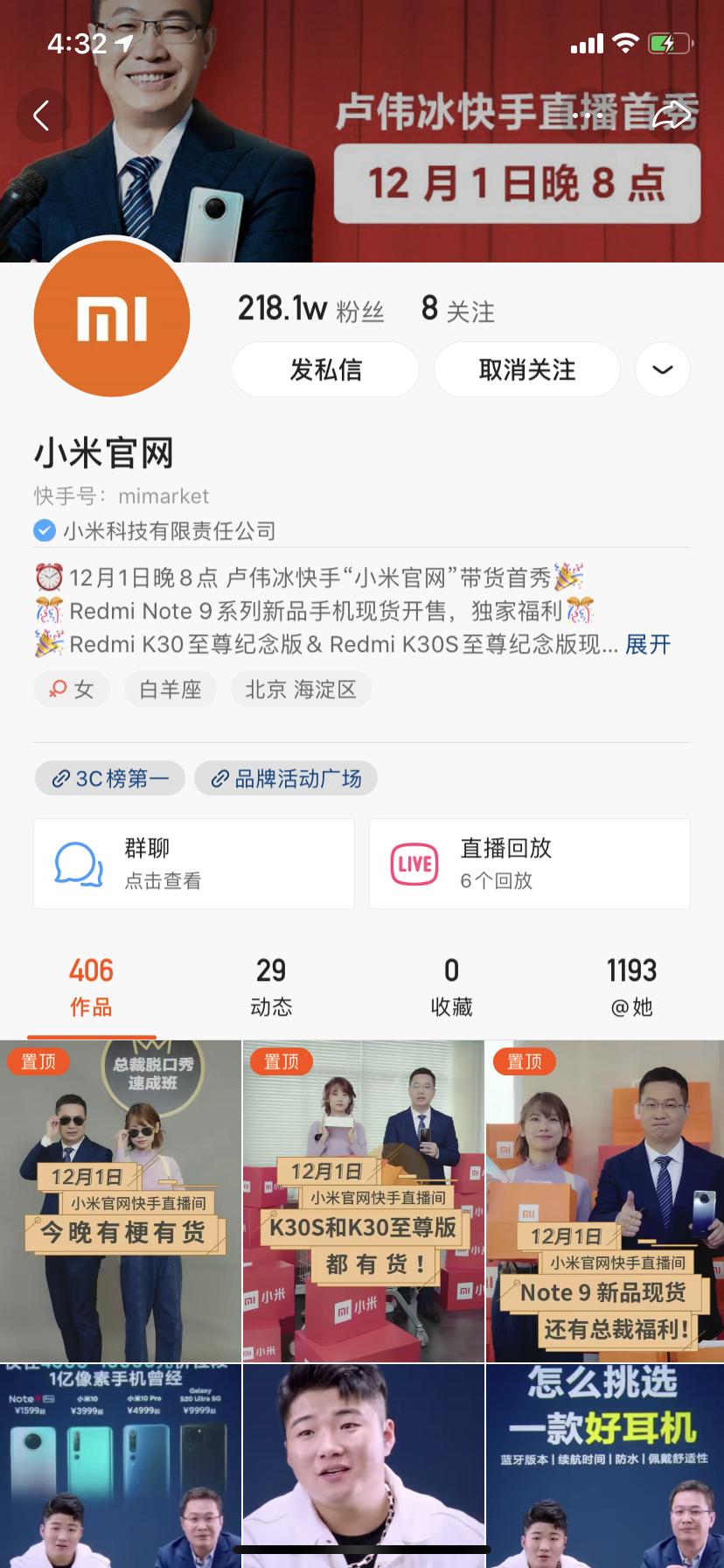
Task: Expand the bio with 展开
Action: 648,645
